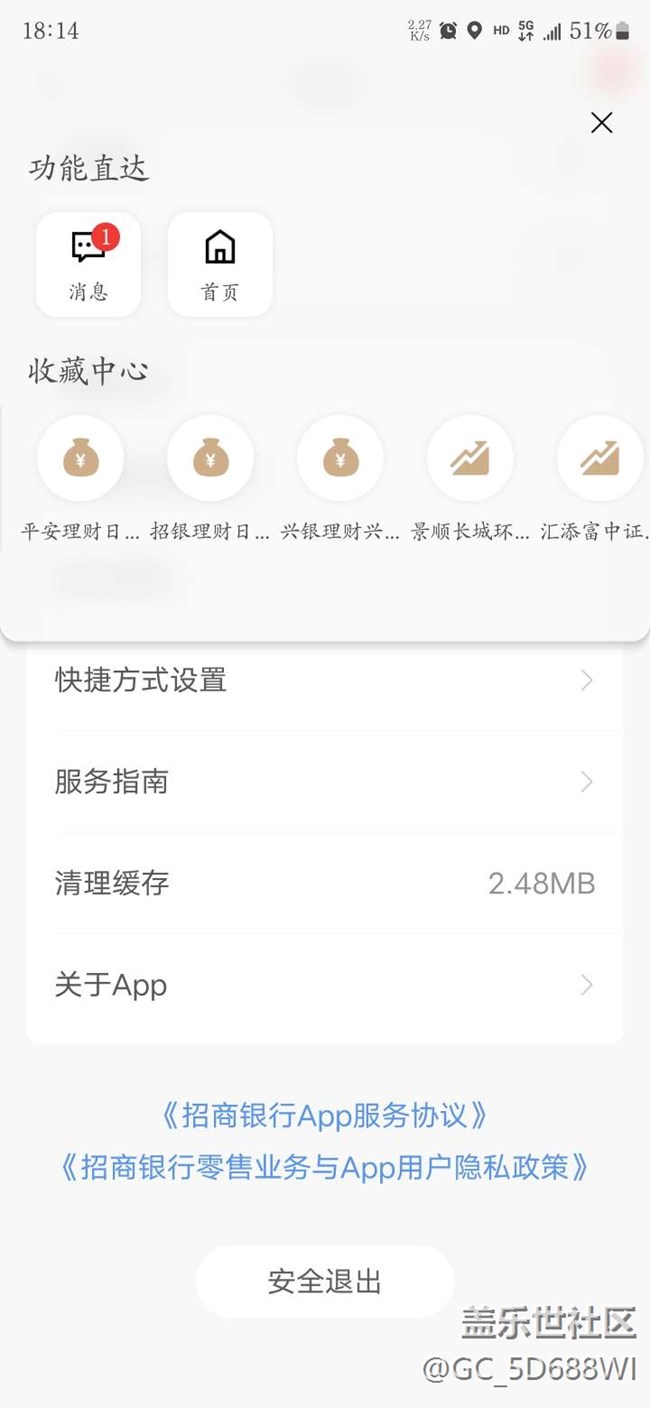Open 快捷方式设置 settings row
The image size is (650, 1408).
coord(325,680)
